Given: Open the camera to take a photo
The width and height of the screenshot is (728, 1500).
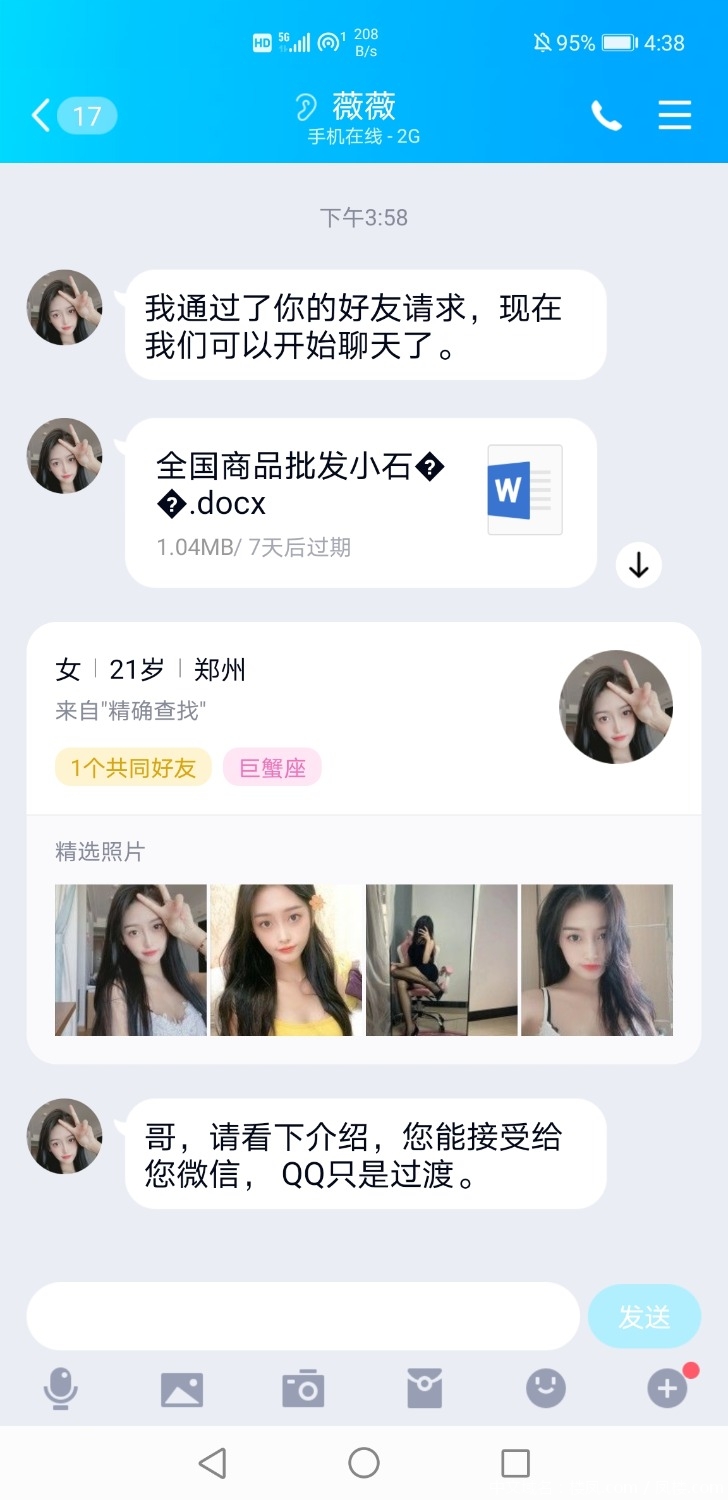Looking at the screenshot, I should point(303,1389).
